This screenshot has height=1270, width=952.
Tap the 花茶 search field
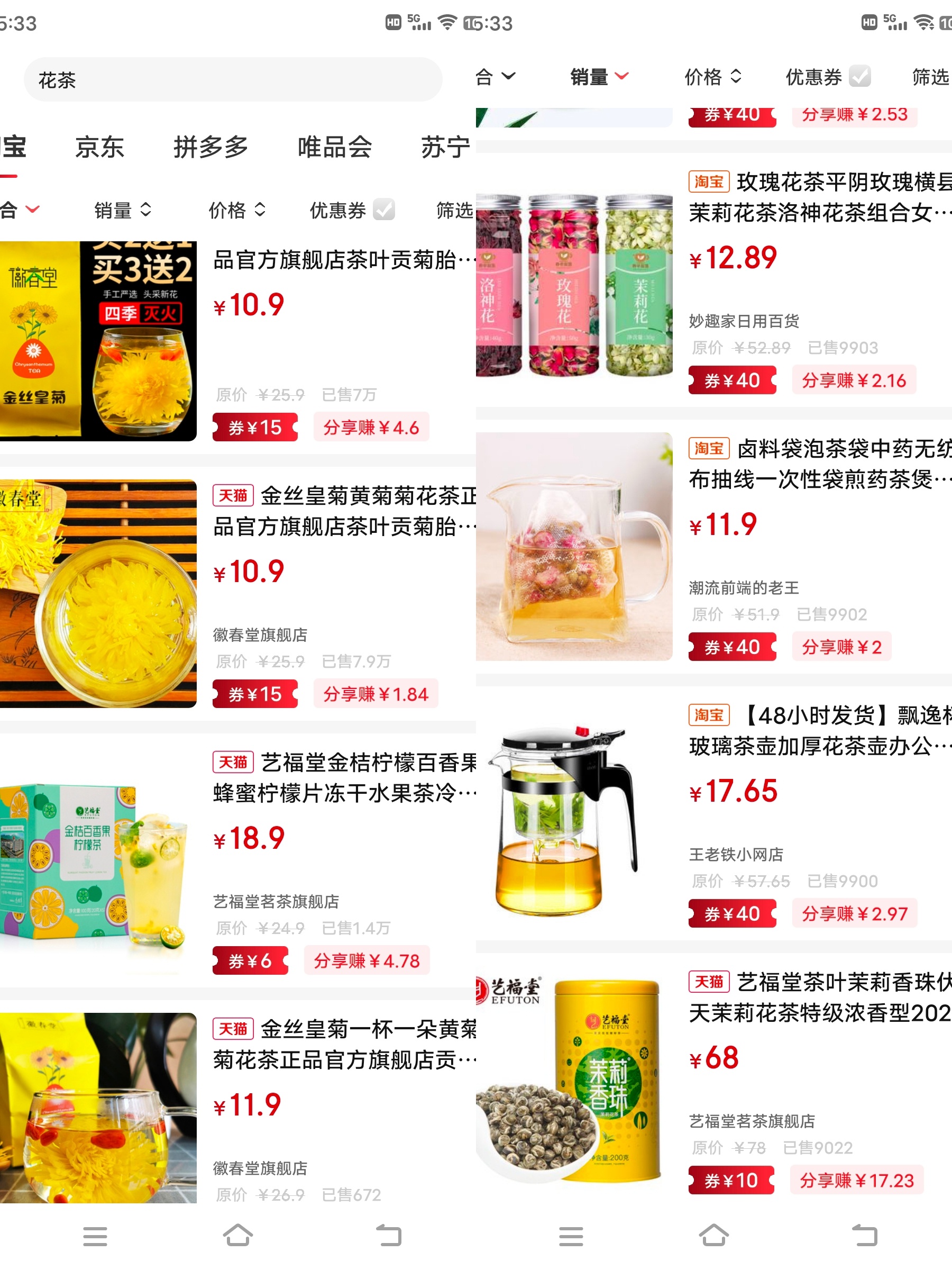point(232,80)
